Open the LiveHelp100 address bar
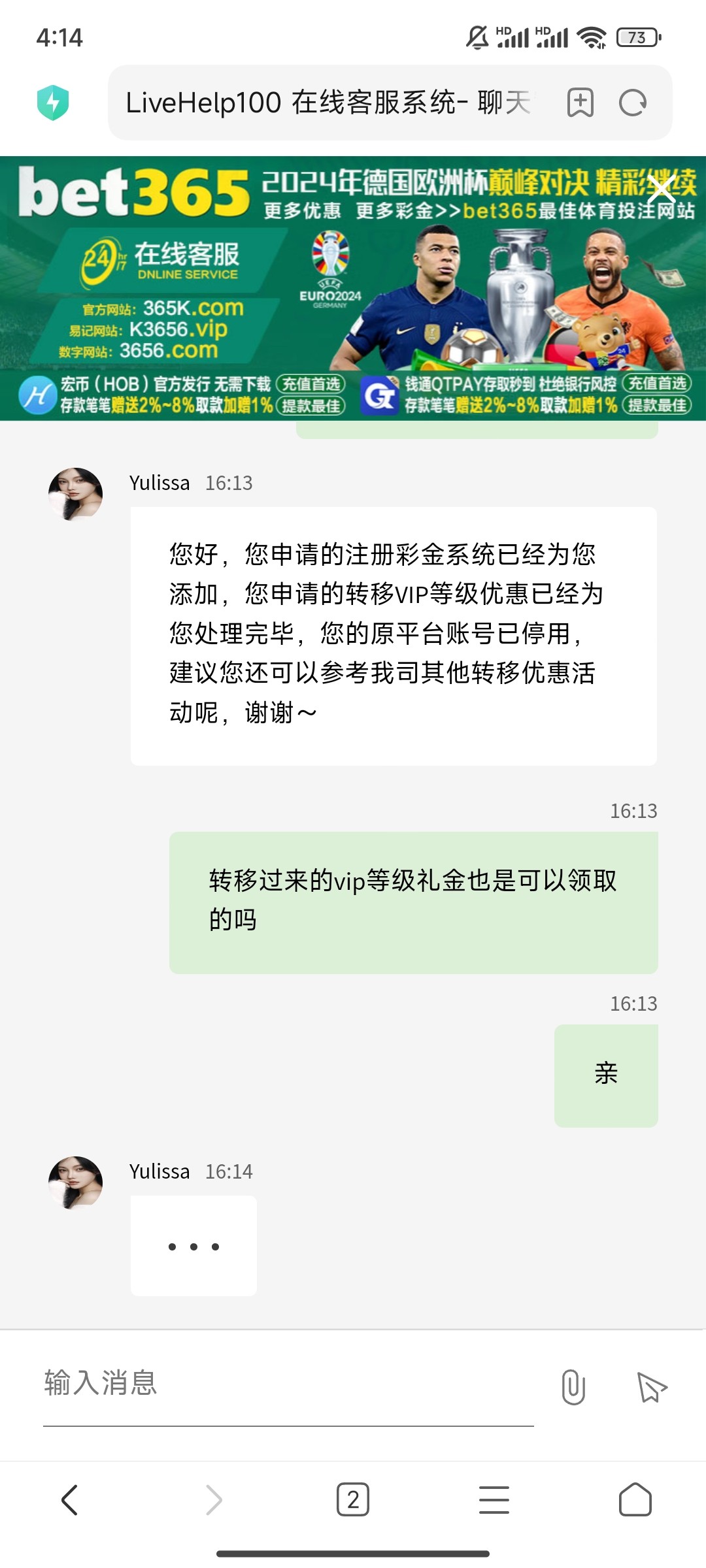 327,103
